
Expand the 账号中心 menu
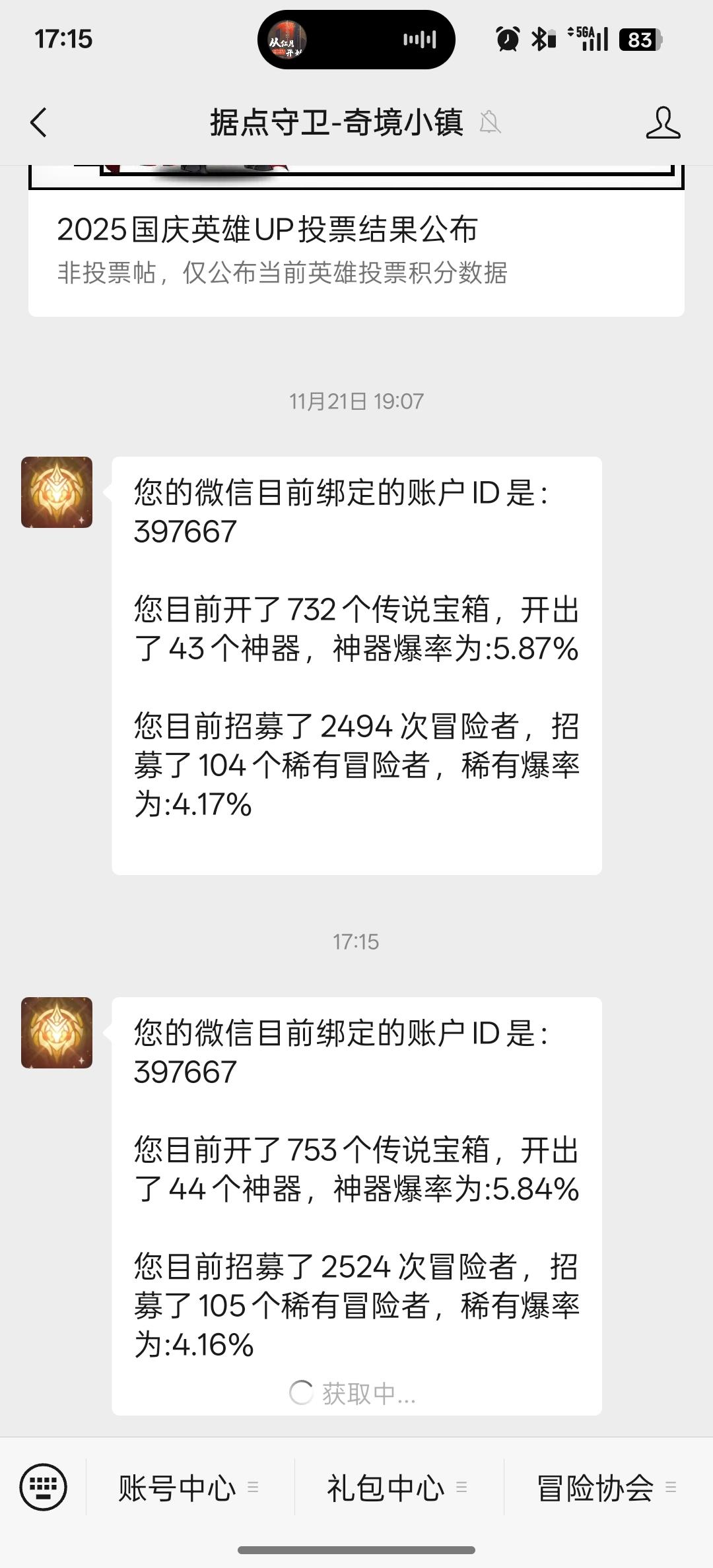click(189, 1487)
